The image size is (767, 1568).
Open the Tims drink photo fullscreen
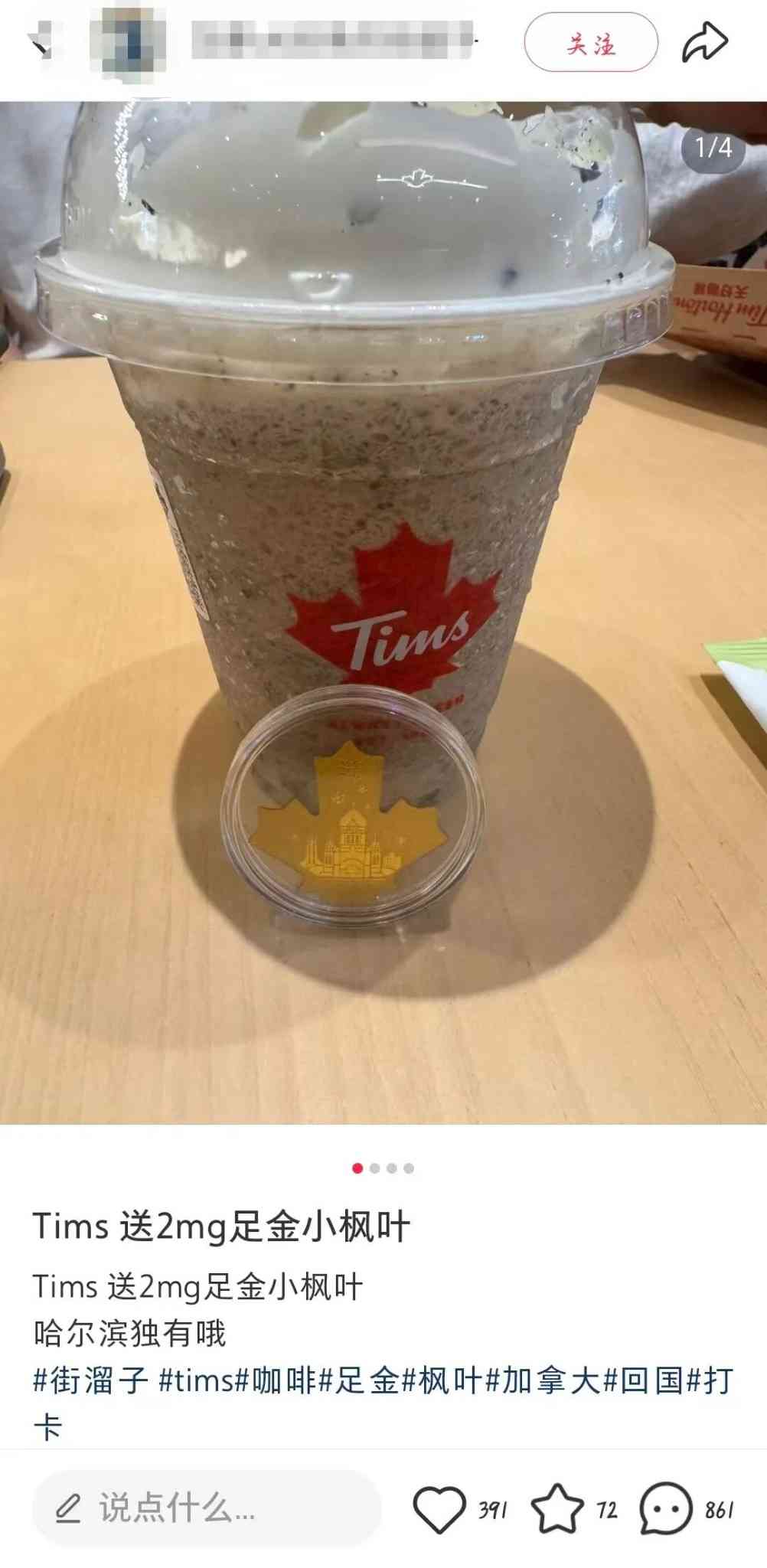(x=383, y=612)
